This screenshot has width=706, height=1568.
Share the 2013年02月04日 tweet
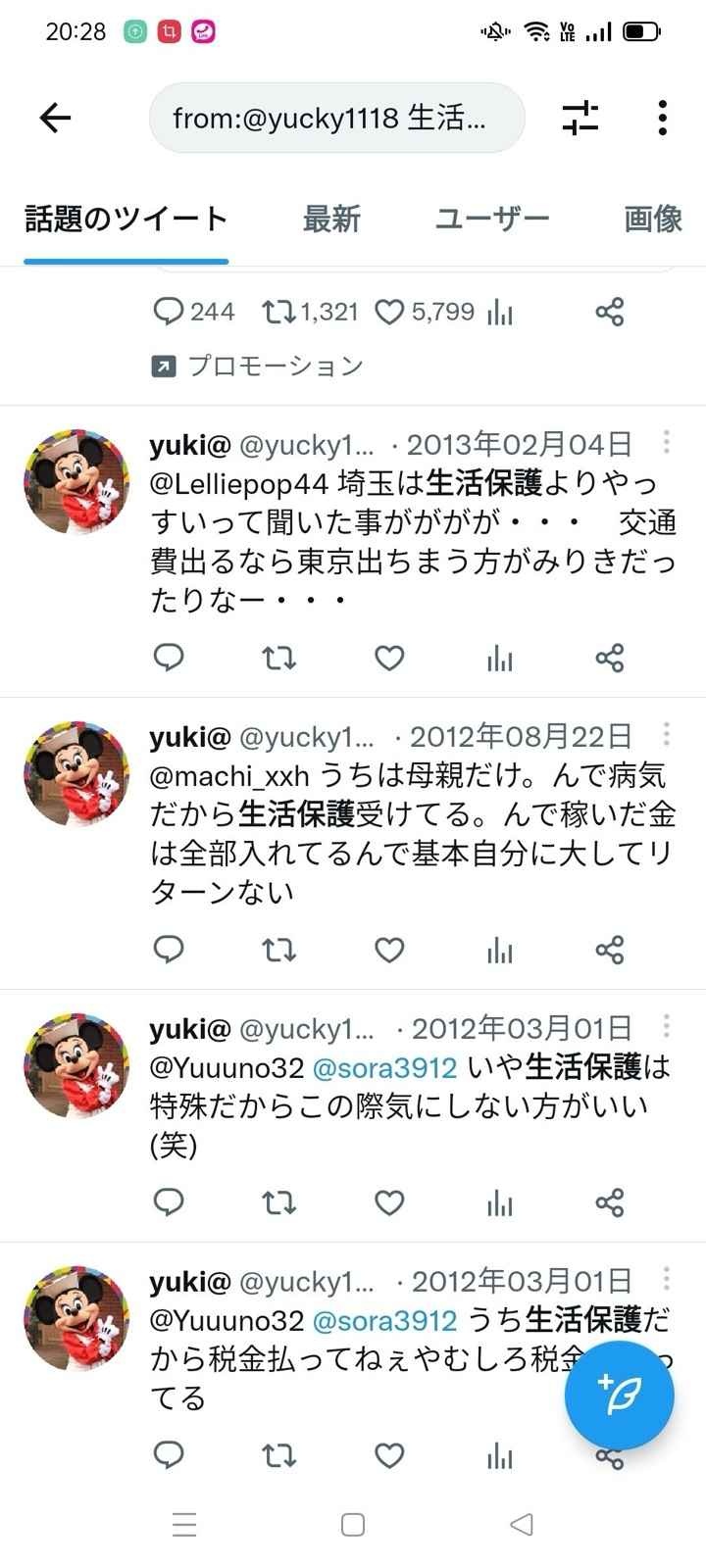coord(610,658)
